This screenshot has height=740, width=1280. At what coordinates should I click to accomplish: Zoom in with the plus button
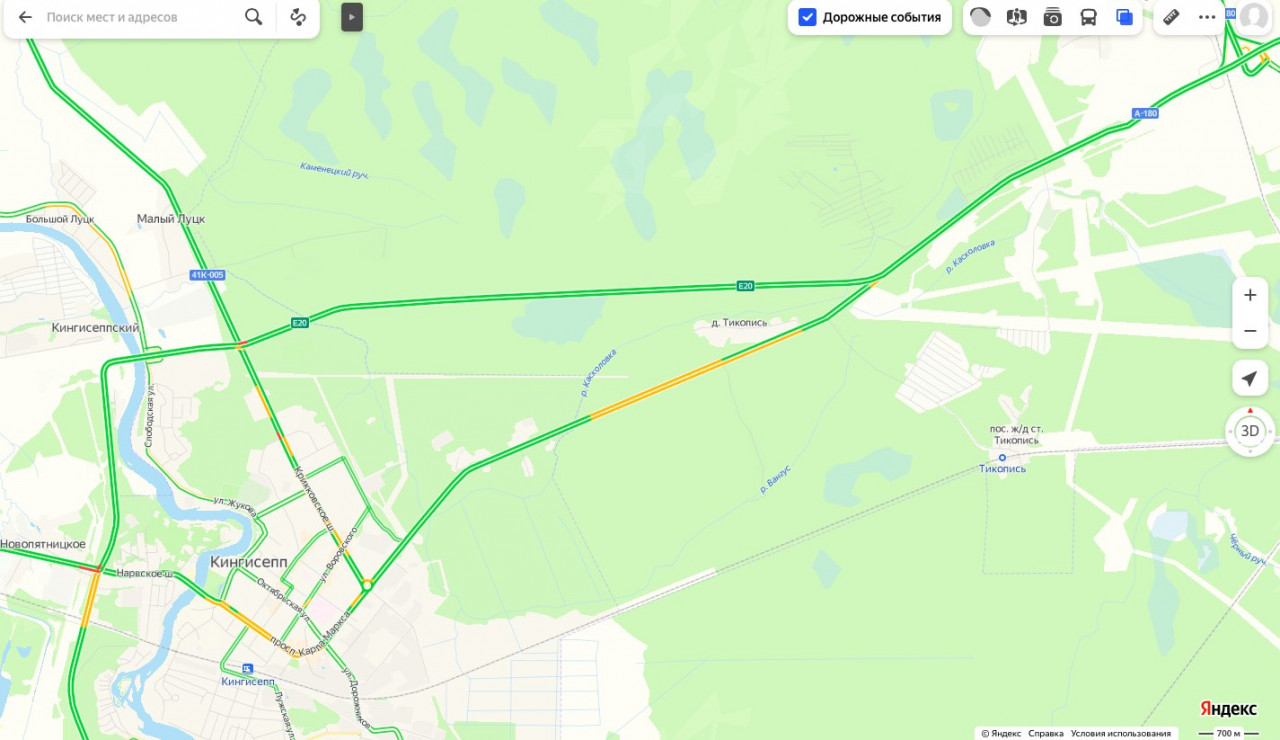(x=1250, y=295)
